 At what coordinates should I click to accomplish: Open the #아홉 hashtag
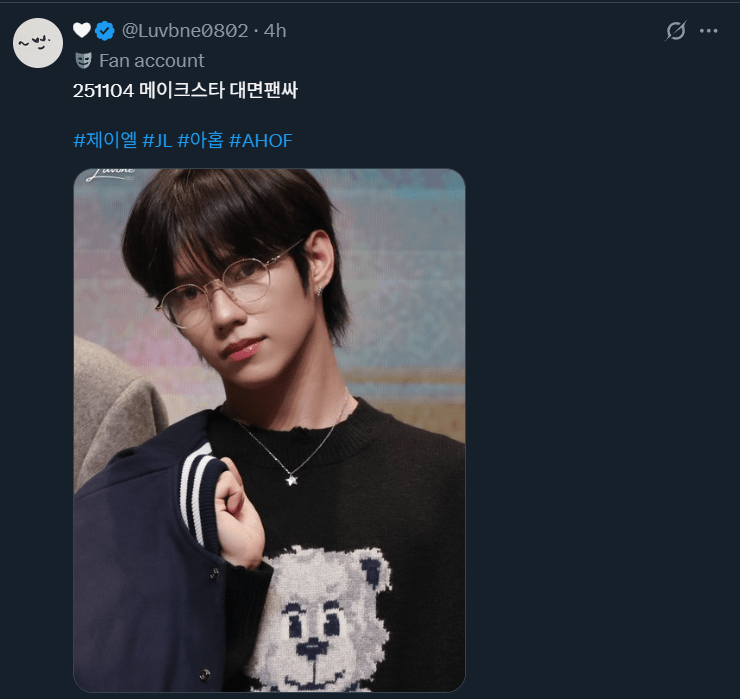200,140
